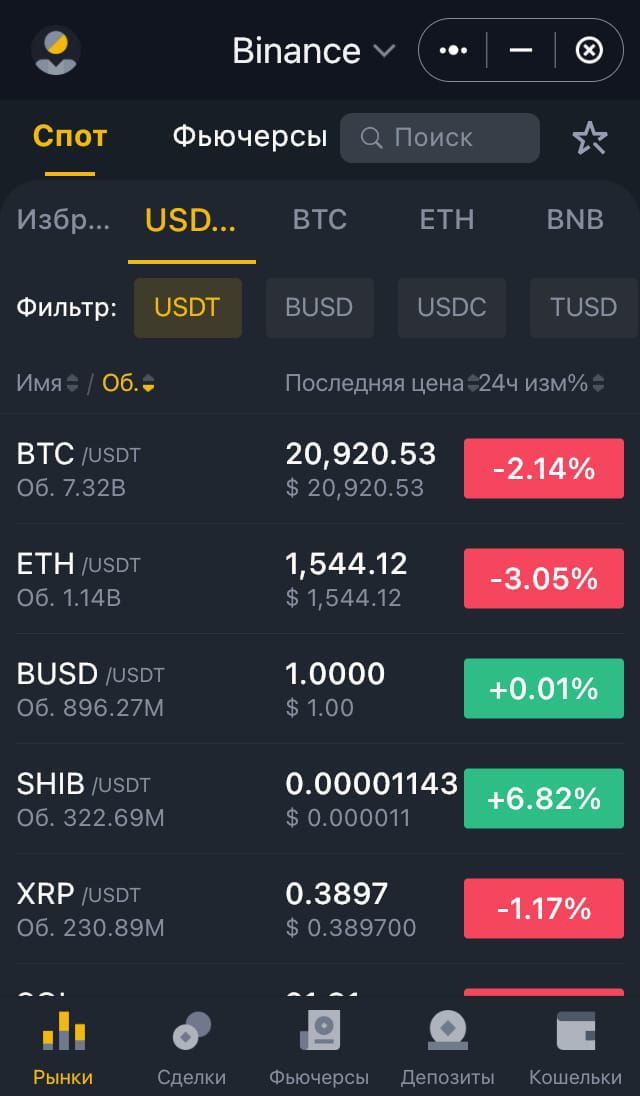Open the profile avatar icon
Screen dimensions: 640x1096
(x=56, y=50)
